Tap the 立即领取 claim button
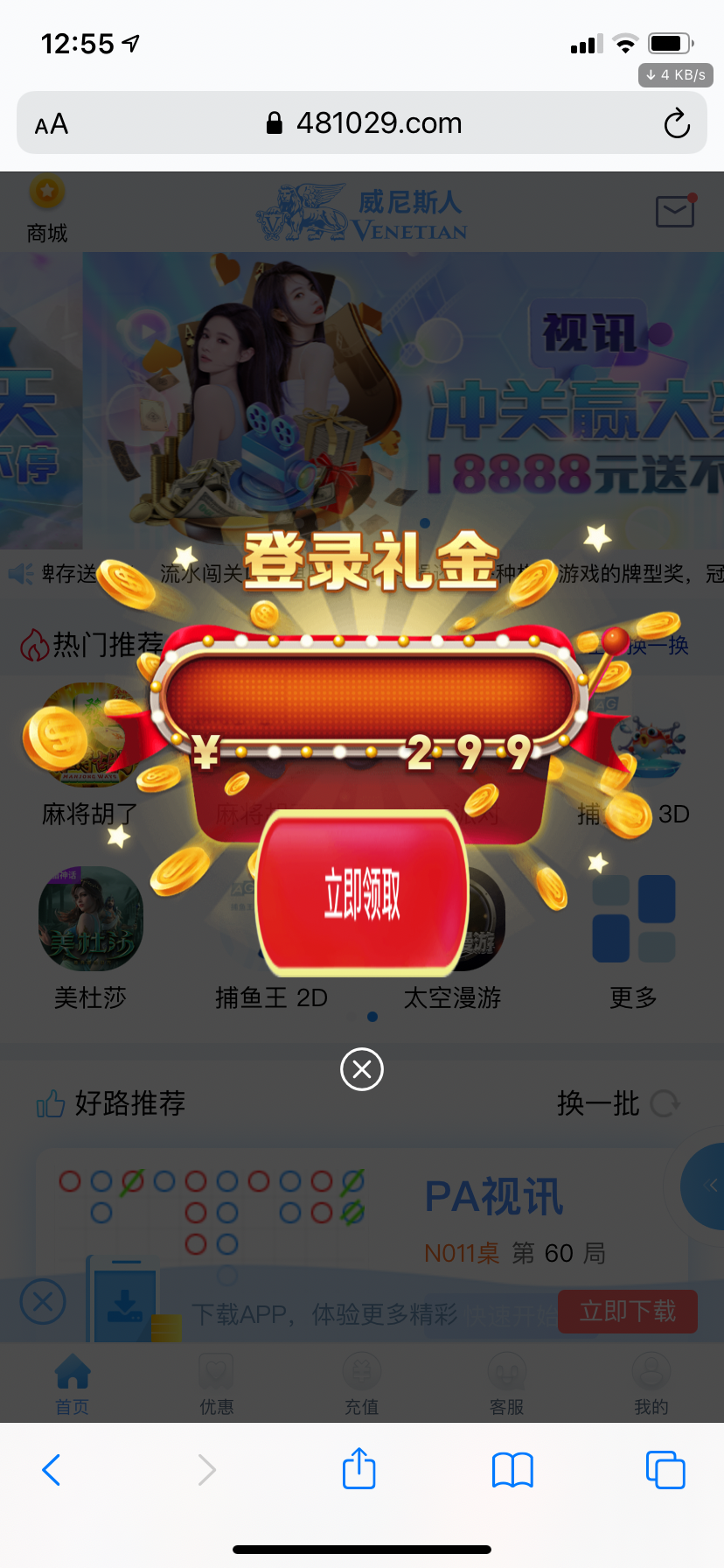 [362, 894]
